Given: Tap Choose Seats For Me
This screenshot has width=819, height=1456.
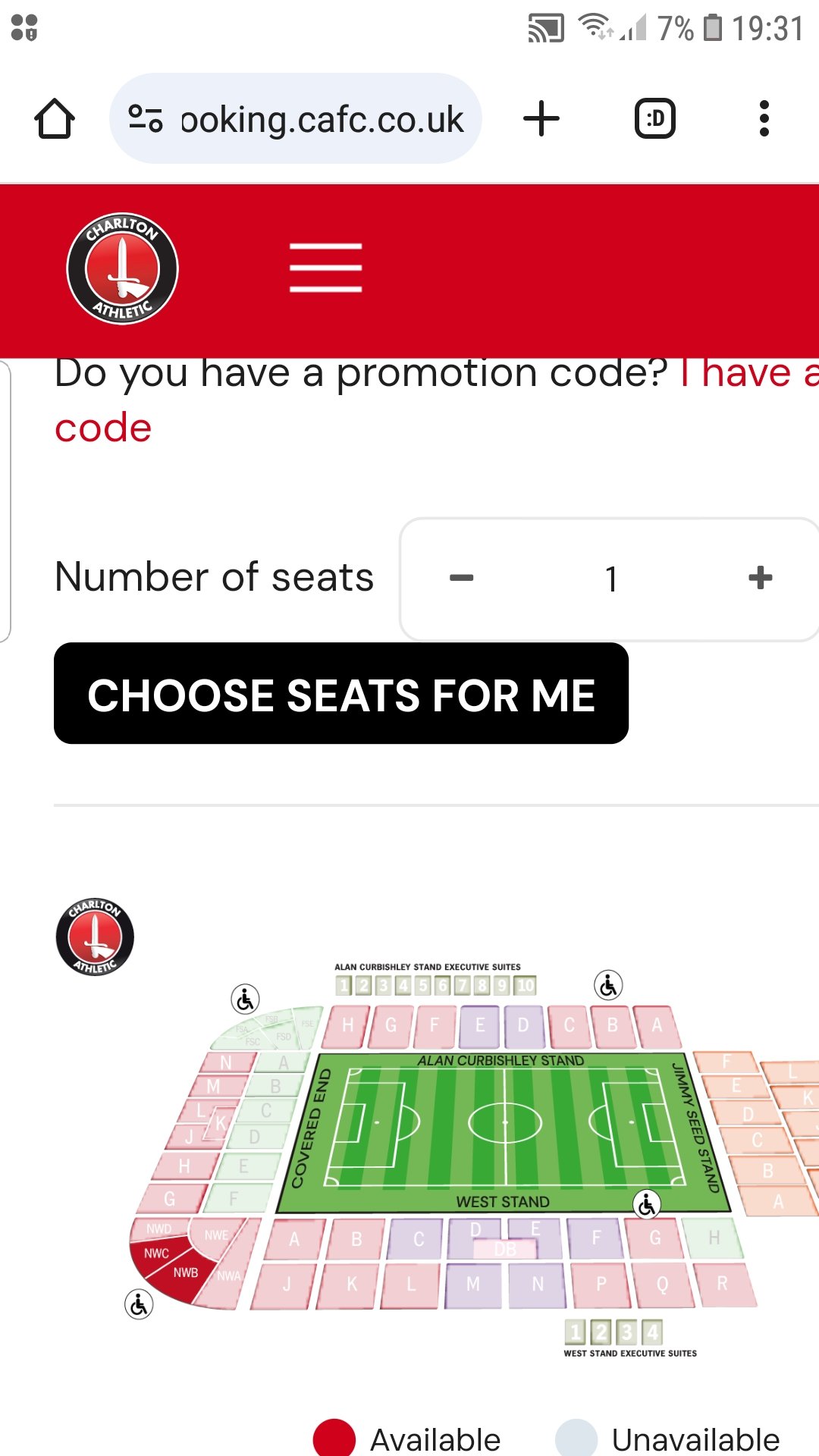Looking at the screenshot, I should point(341,694).
